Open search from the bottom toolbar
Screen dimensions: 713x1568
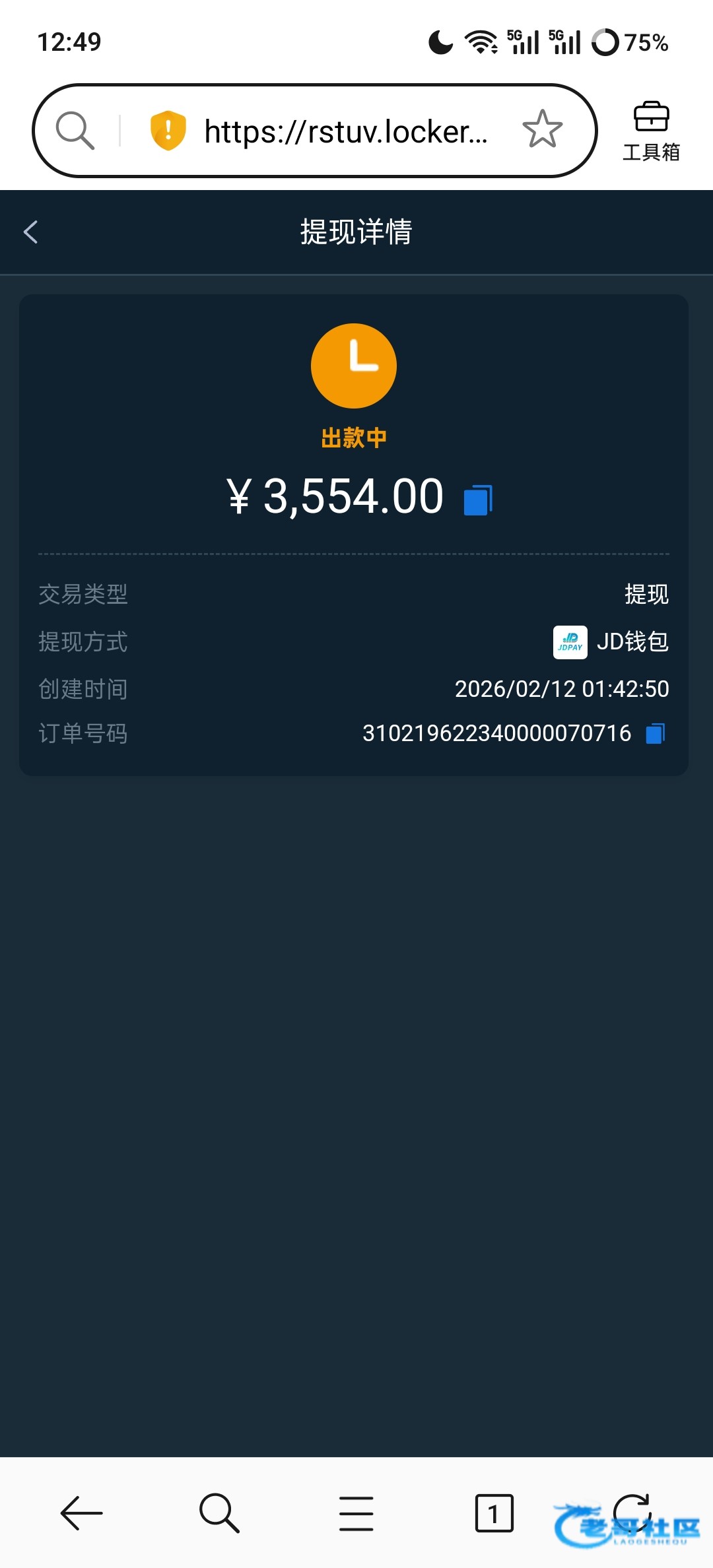click(x=219, y=1513)
